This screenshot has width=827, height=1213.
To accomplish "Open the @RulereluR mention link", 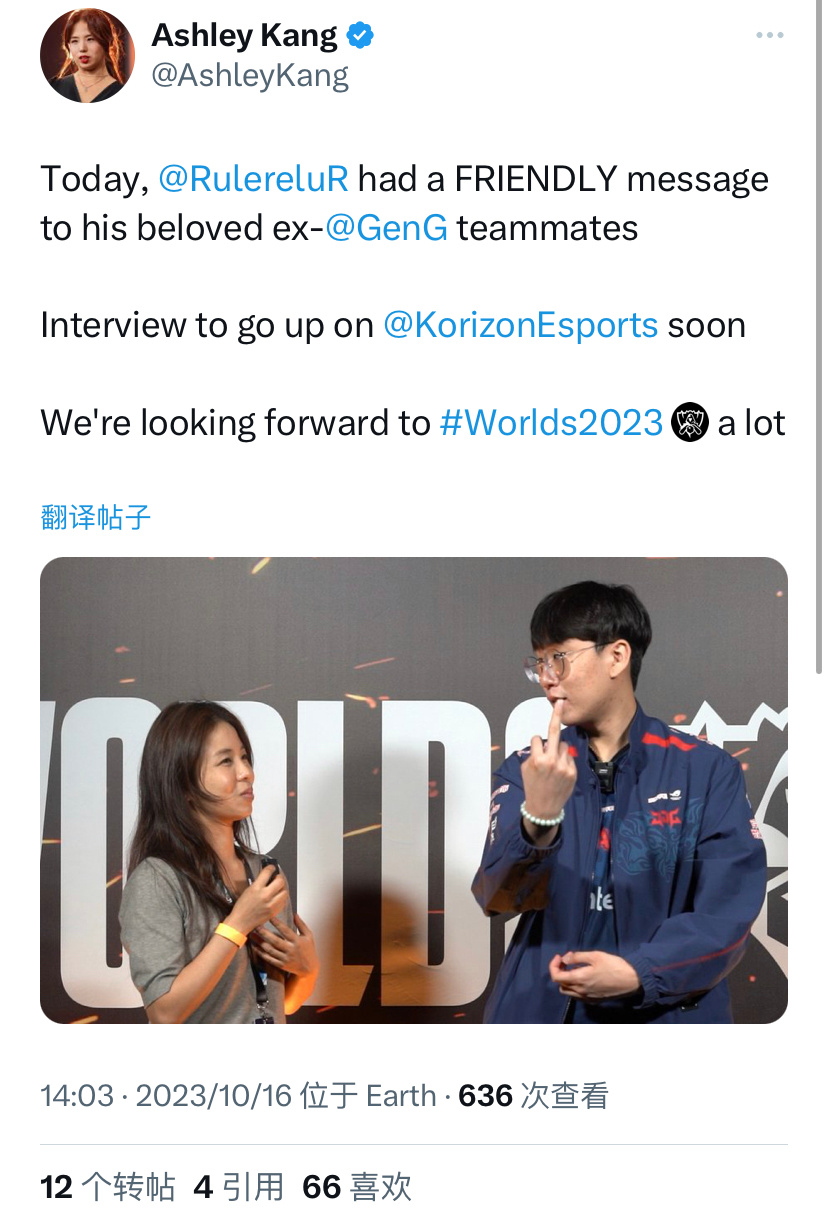I will [x=253, y=179].
